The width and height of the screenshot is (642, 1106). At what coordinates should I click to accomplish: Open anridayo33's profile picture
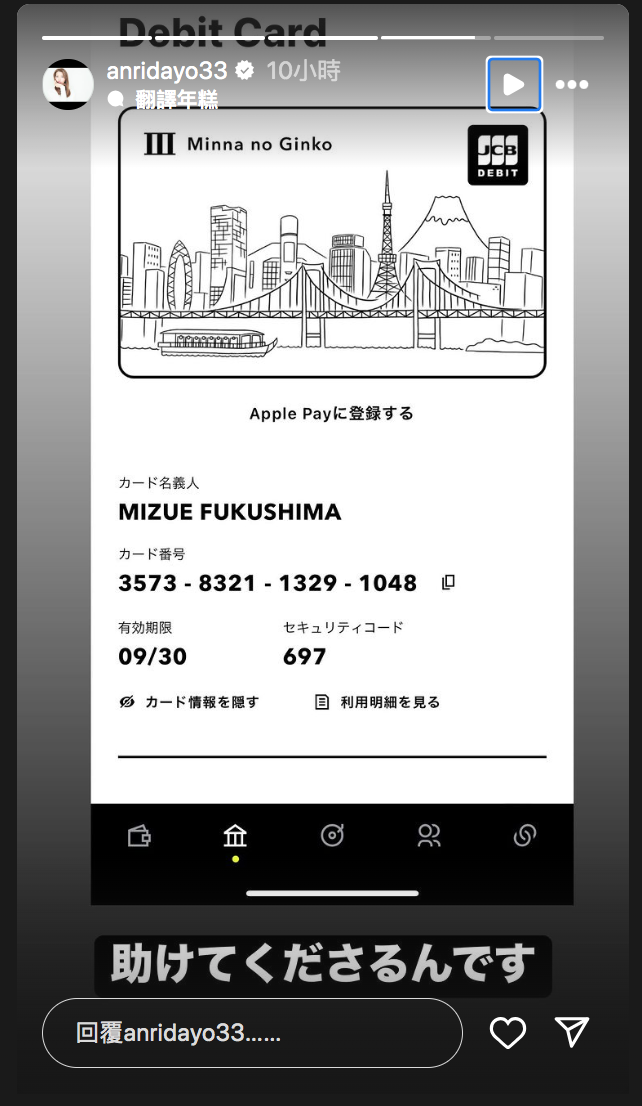[x=68, y=84]
